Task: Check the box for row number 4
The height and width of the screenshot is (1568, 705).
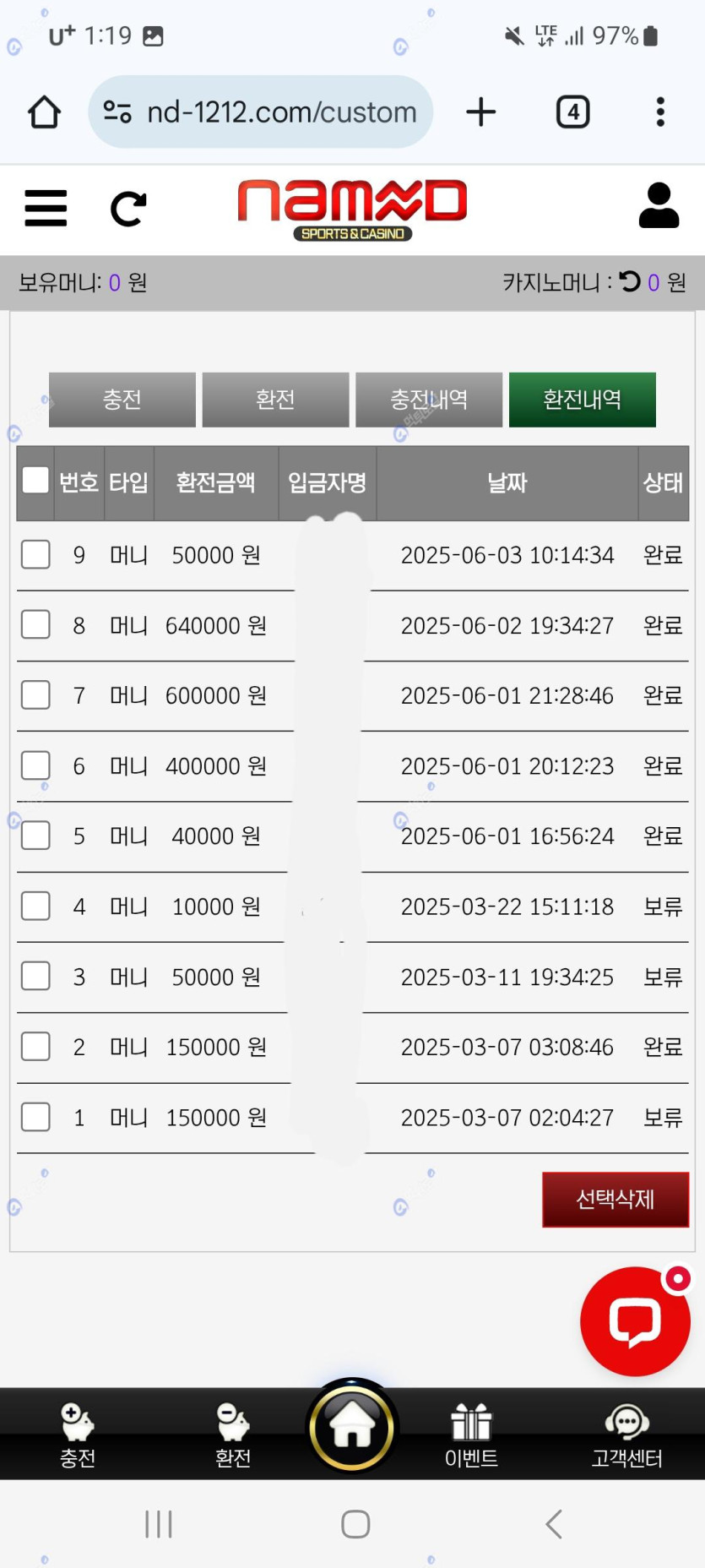Action: pos(35,906)
